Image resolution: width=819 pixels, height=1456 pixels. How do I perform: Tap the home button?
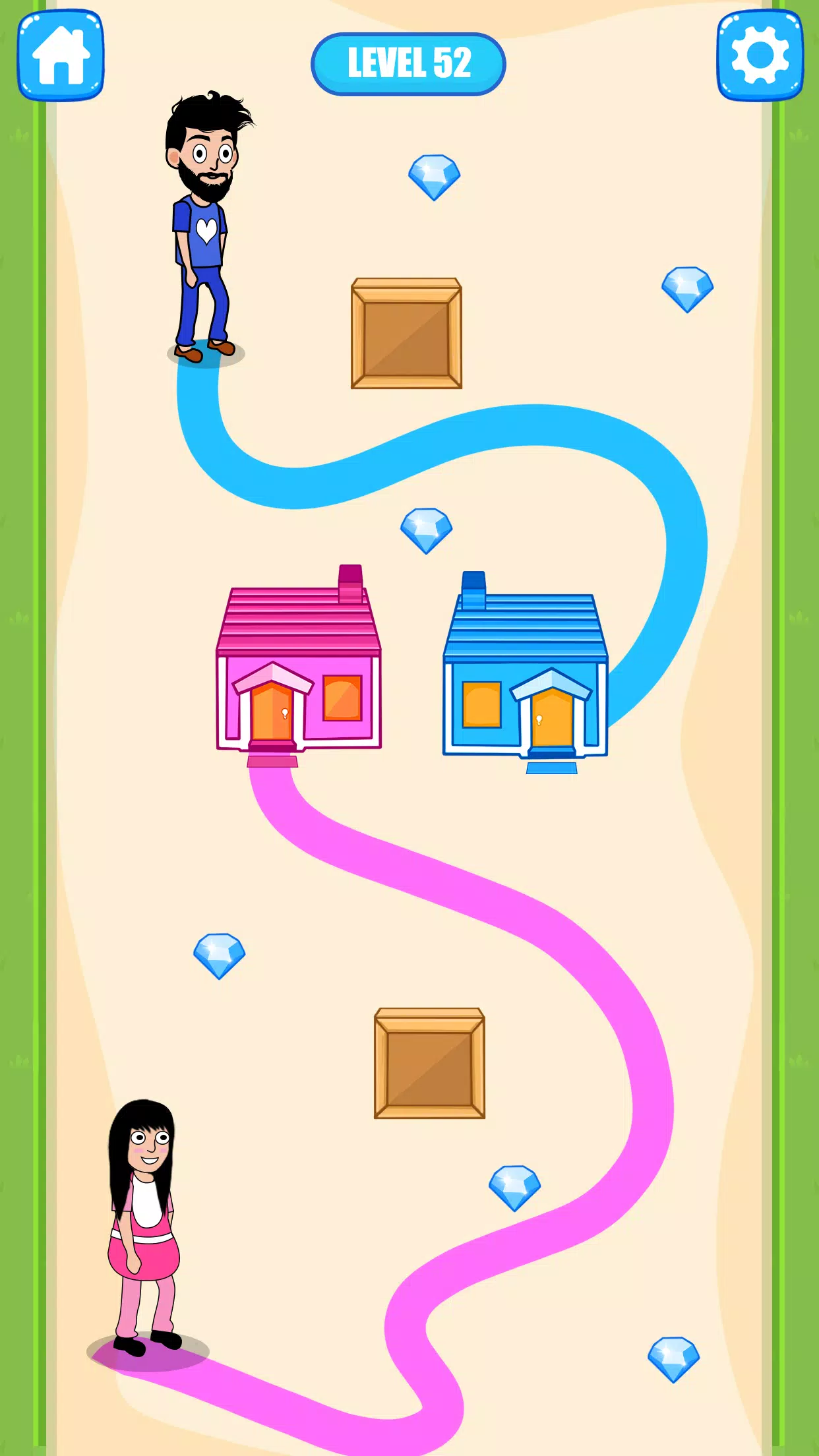click(x=61, y=55)
